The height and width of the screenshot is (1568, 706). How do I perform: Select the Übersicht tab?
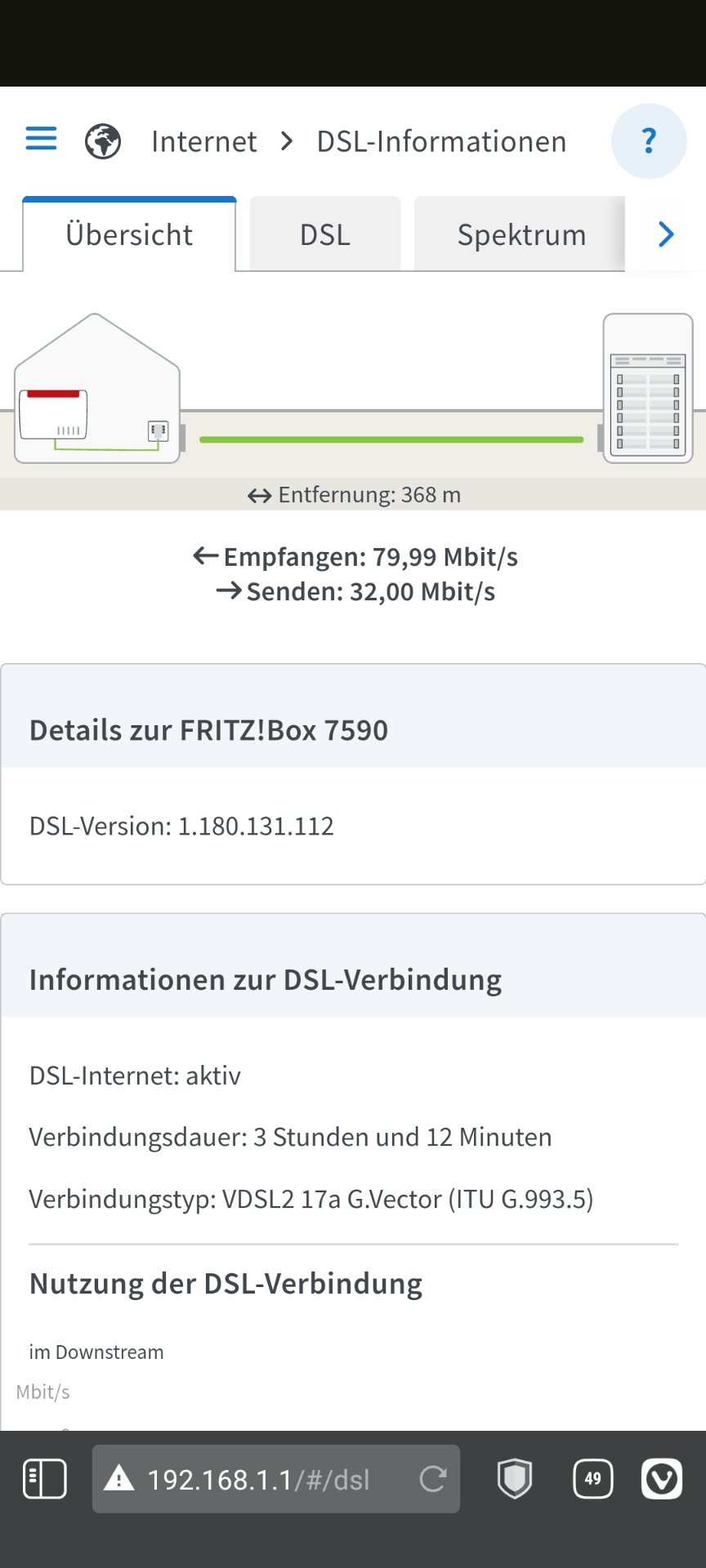pyautogui.click(x=129, y=235)
